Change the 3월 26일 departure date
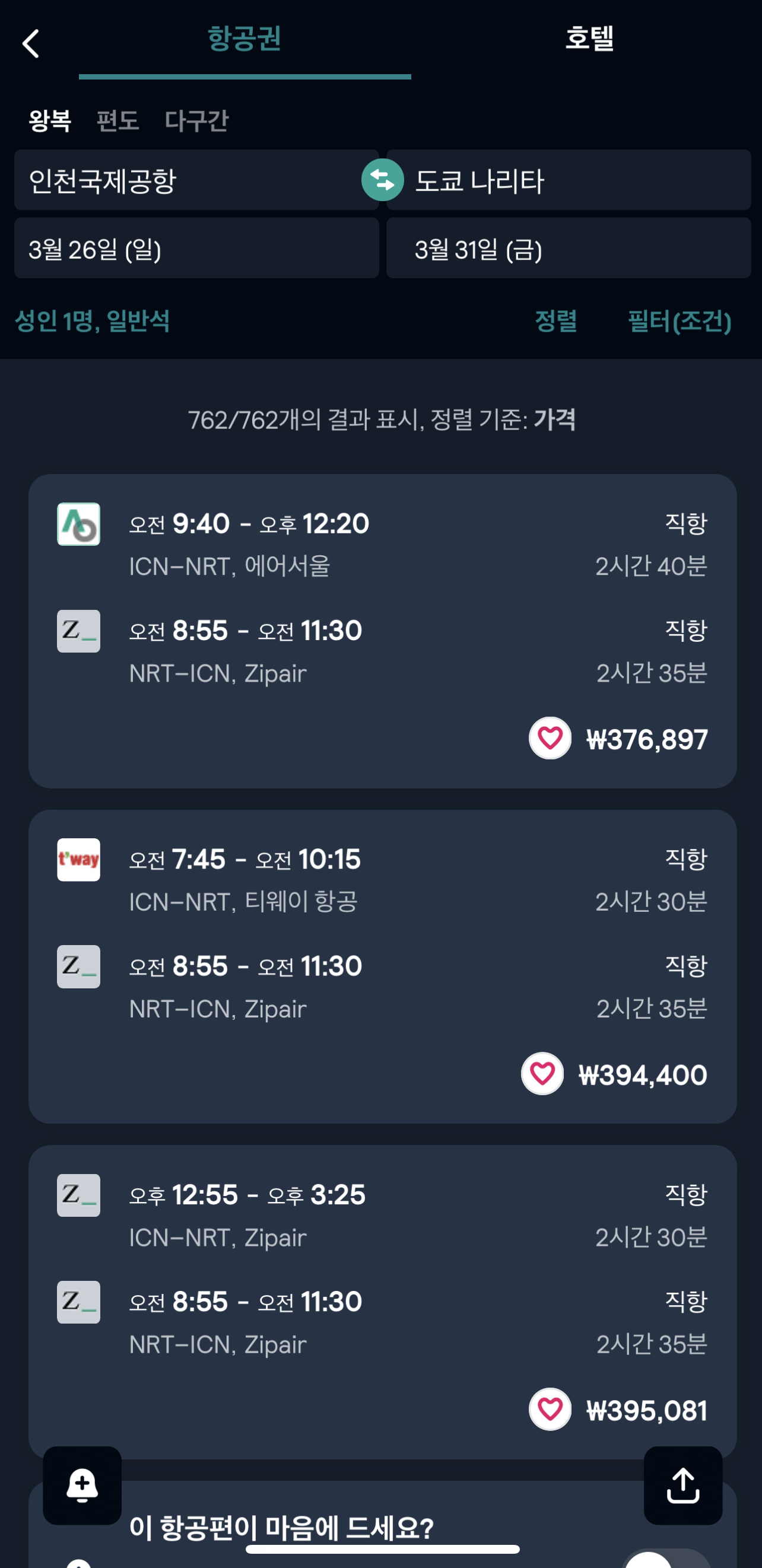This screenshot has width=762, height=1568. [x=196, y=249]
